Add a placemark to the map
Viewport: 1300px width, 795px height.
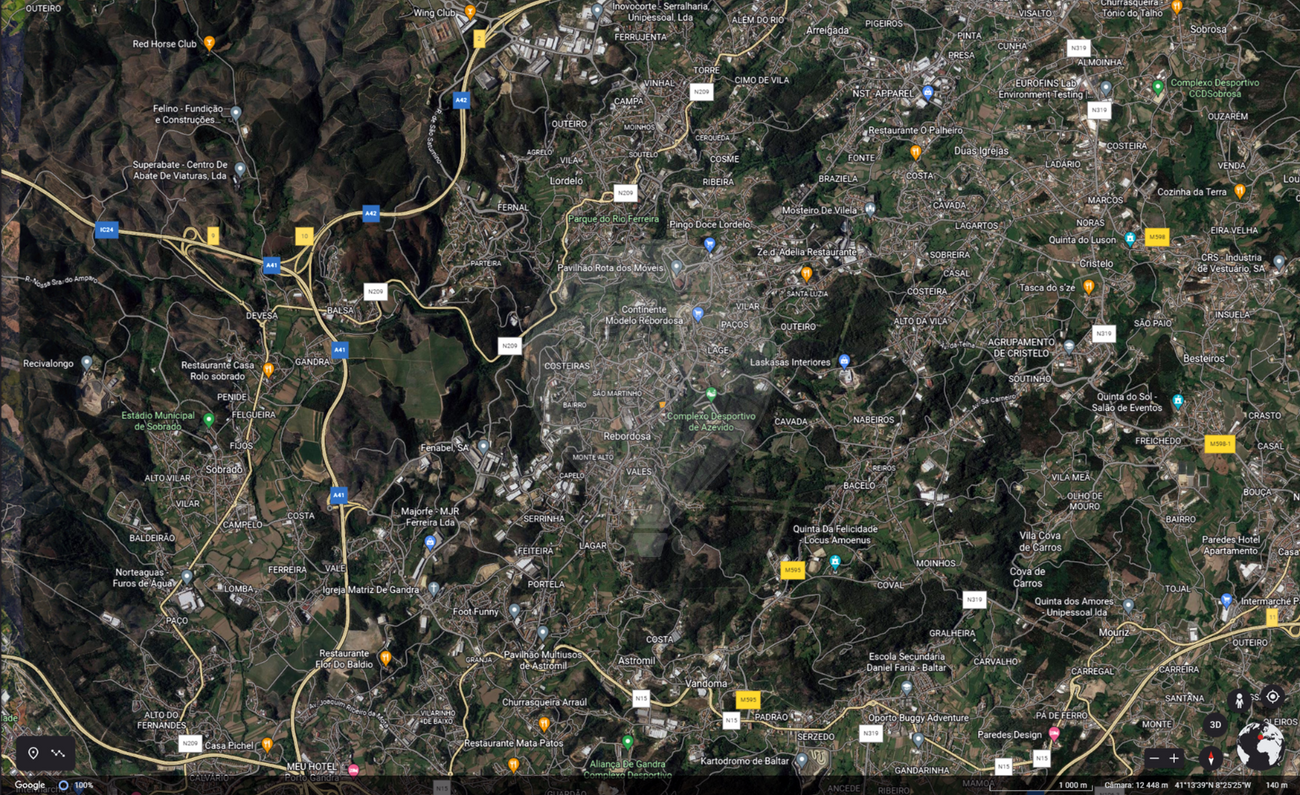click(33, 753)
